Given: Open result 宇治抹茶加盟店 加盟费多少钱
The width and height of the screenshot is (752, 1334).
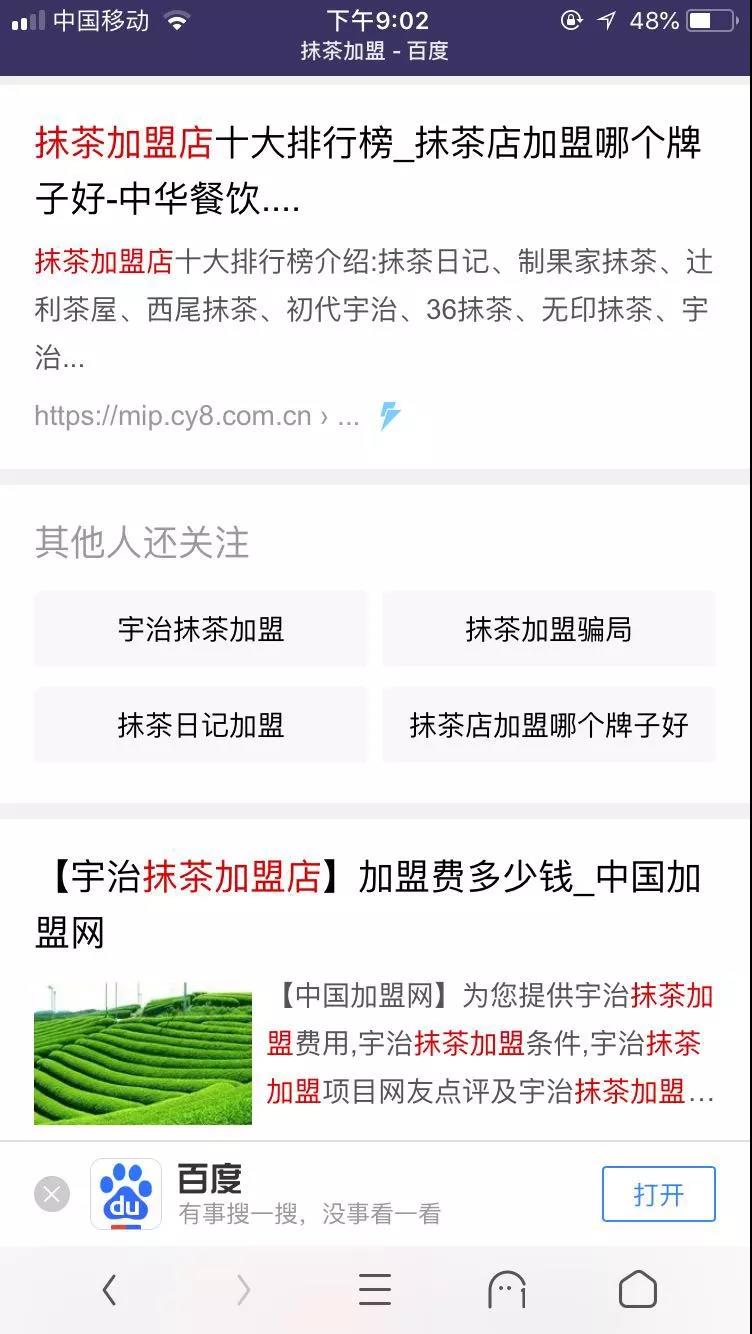Looking at the screenshot, I should [375, 902].
